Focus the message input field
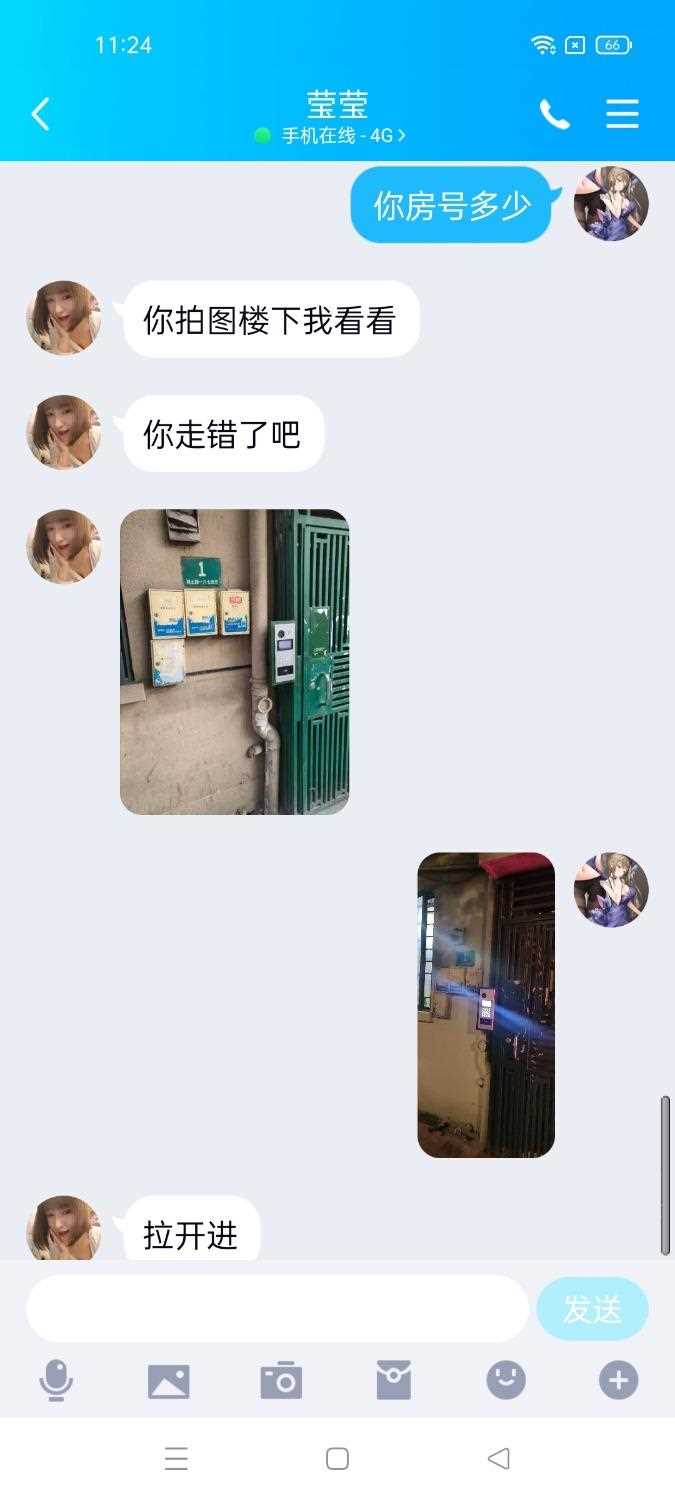This screenshot has height=1500, width=675. 277,1308
